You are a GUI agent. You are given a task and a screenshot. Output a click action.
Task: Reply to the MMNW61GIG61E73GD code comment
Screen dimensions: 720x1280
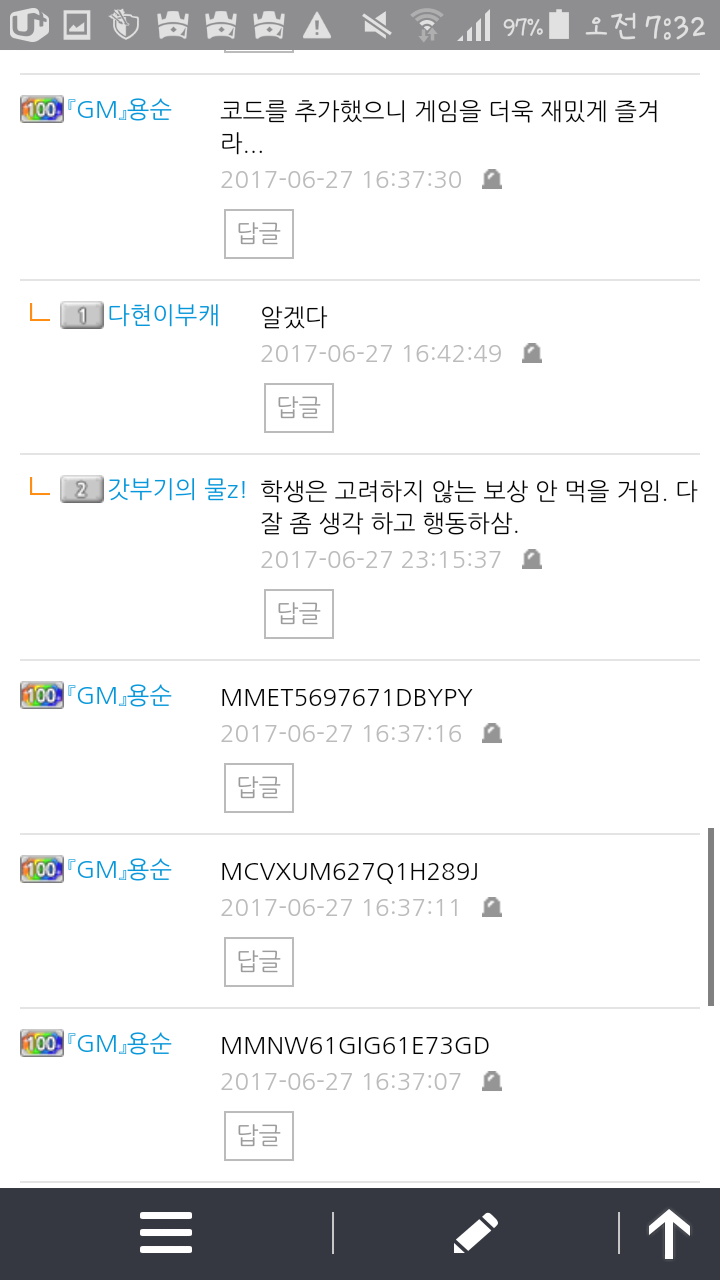(258, 1135)
